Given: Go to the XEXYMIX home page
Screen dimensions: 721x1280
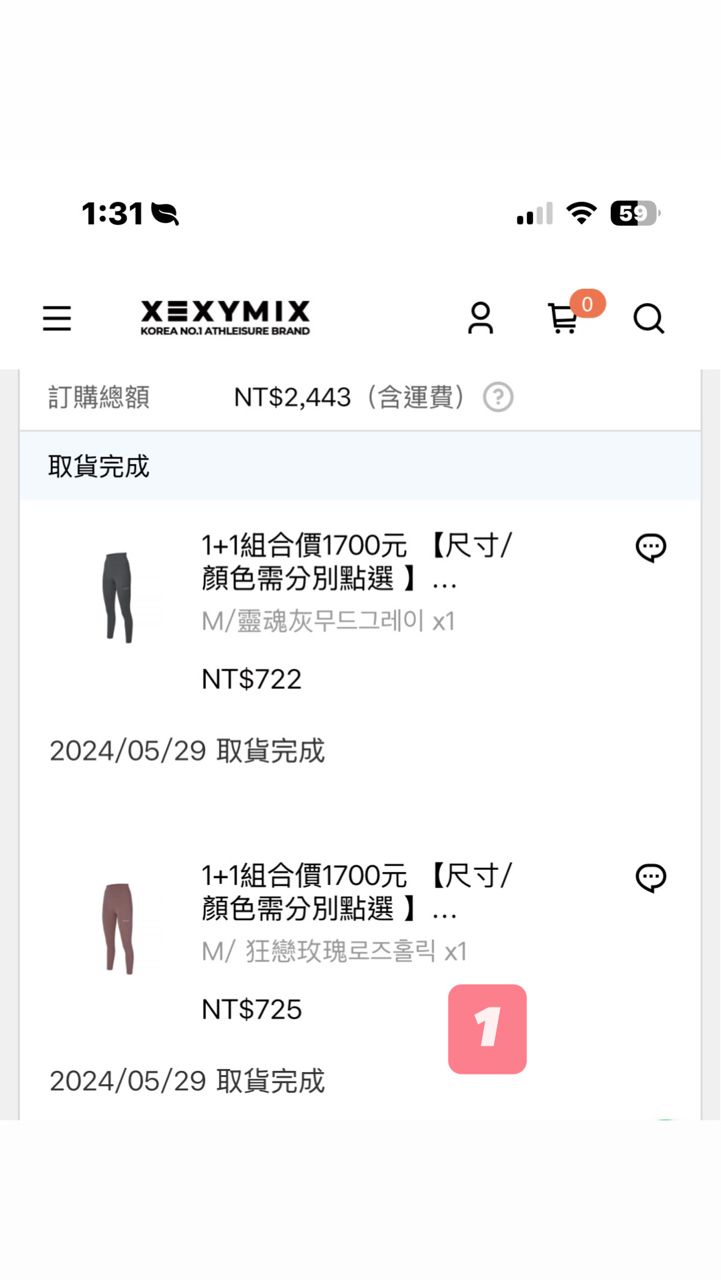Looking at the screenshot, I should [225, 317].
